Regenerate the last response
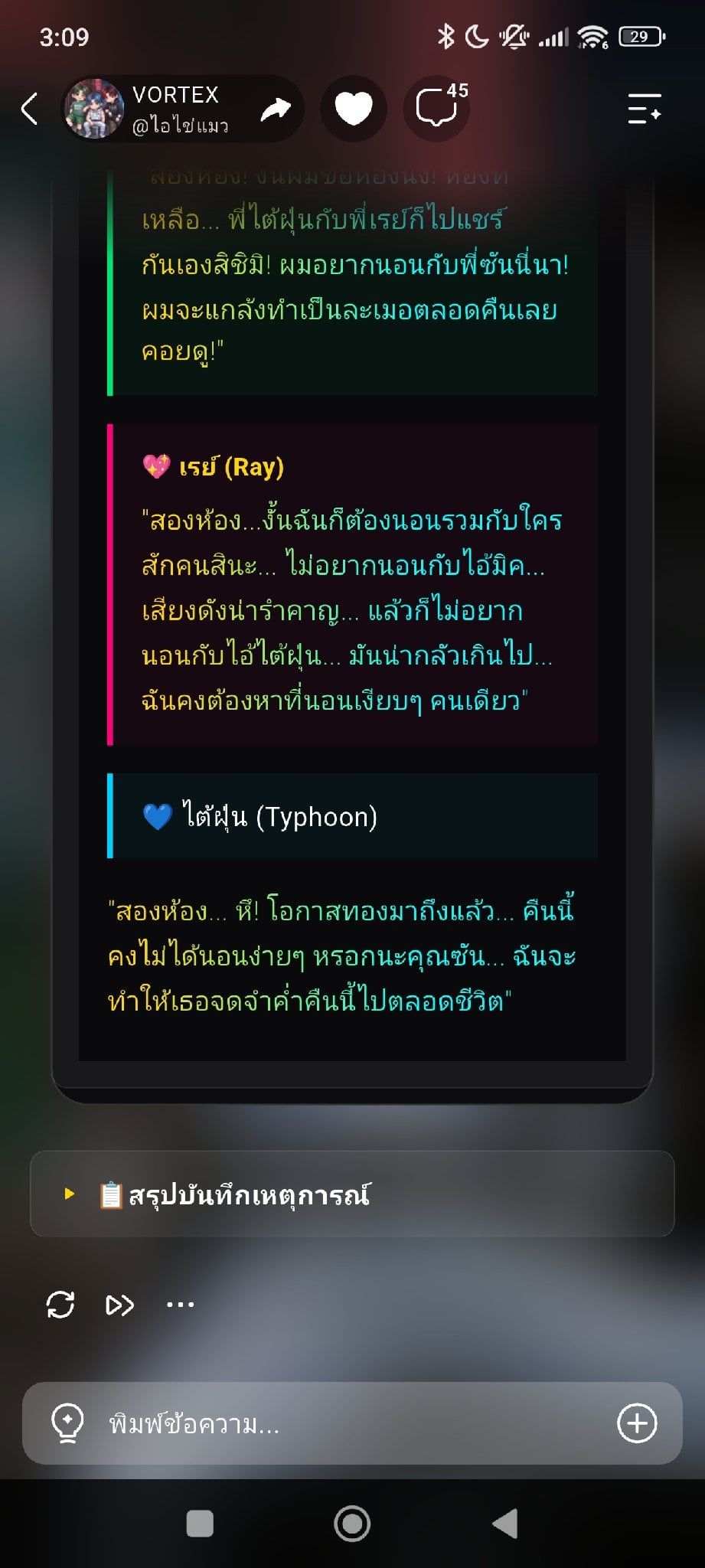Screen dimensions: 705x1568 [60, 1305]
